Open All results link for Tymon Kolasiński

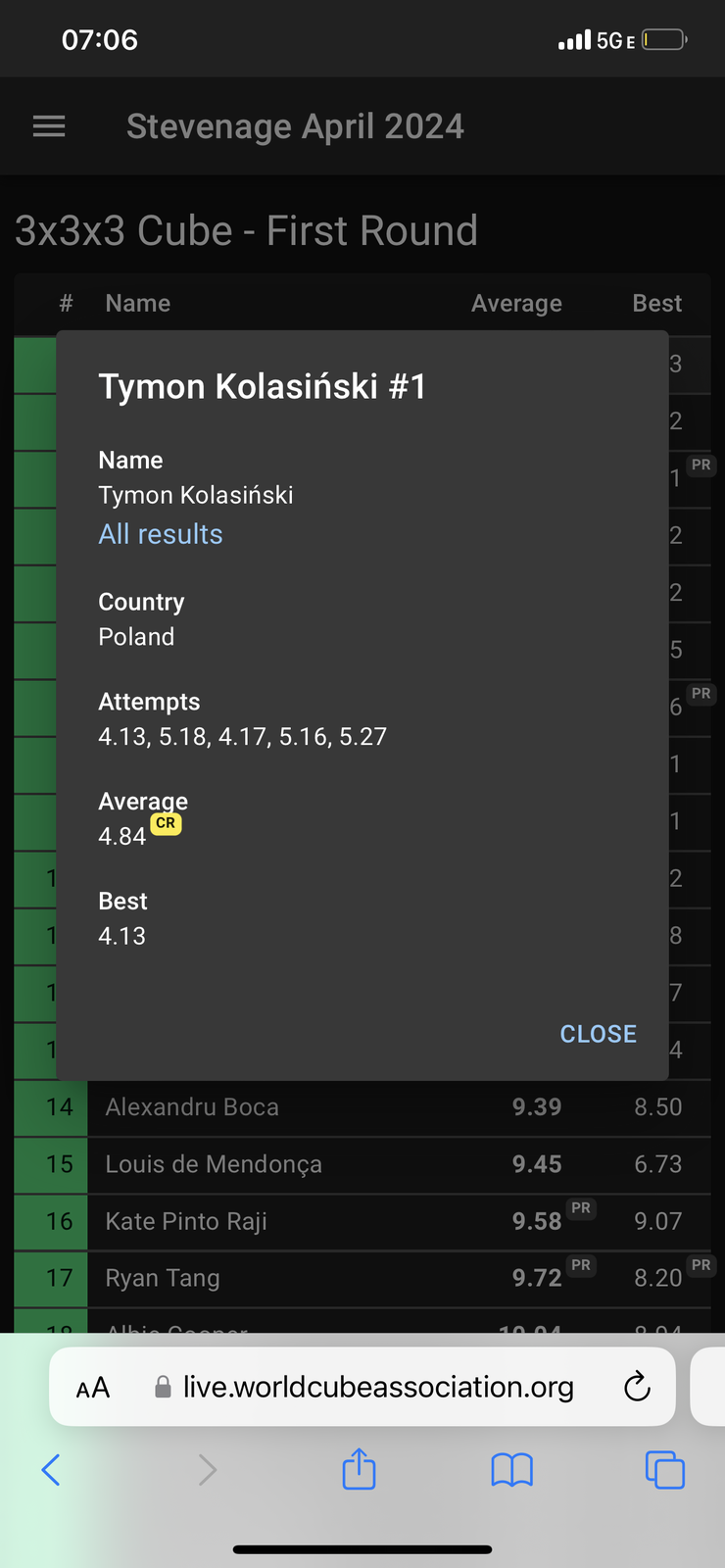pyautogui.click(x=161, y=534)
